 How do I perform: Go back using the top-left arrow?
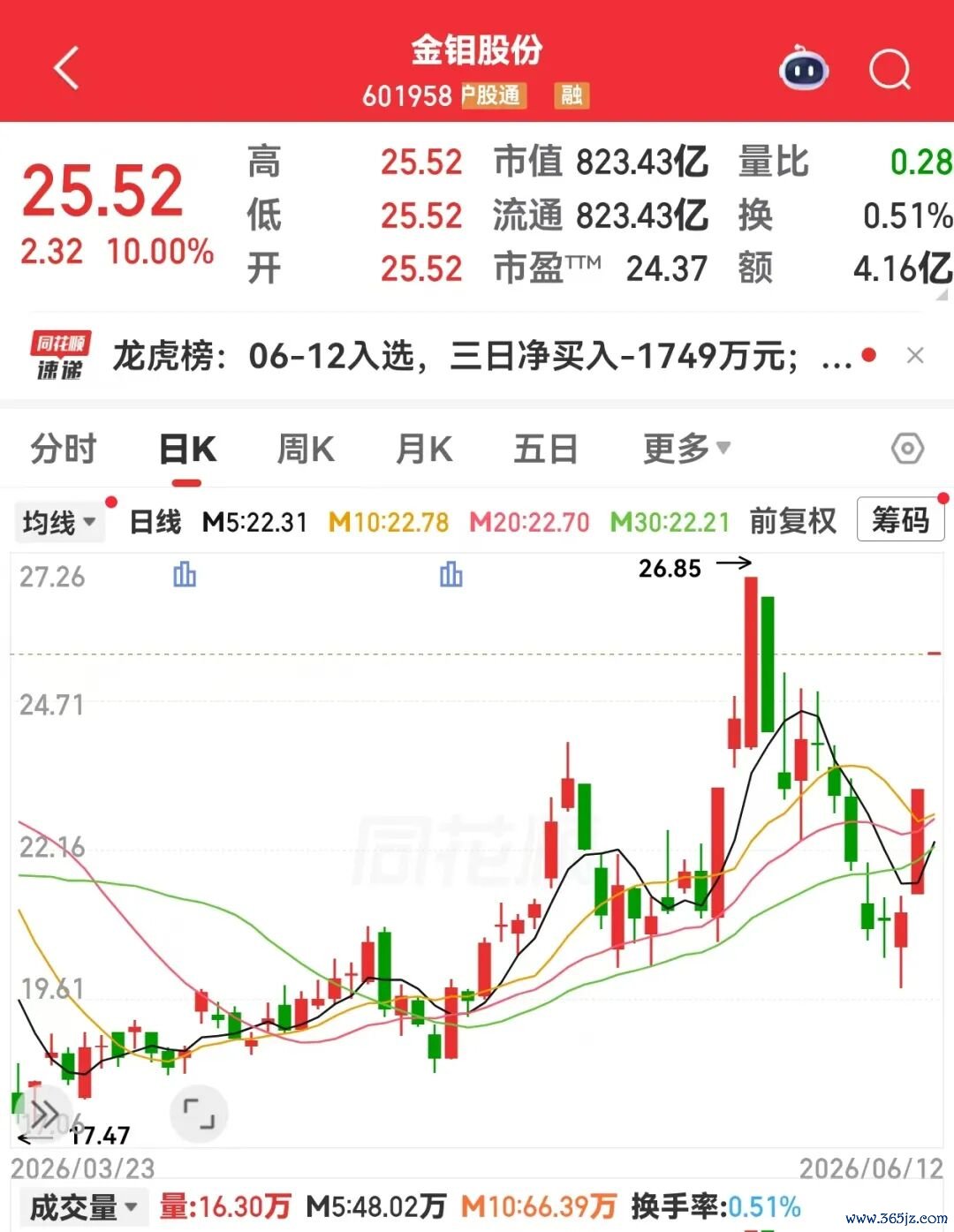(x=67, y=68)
